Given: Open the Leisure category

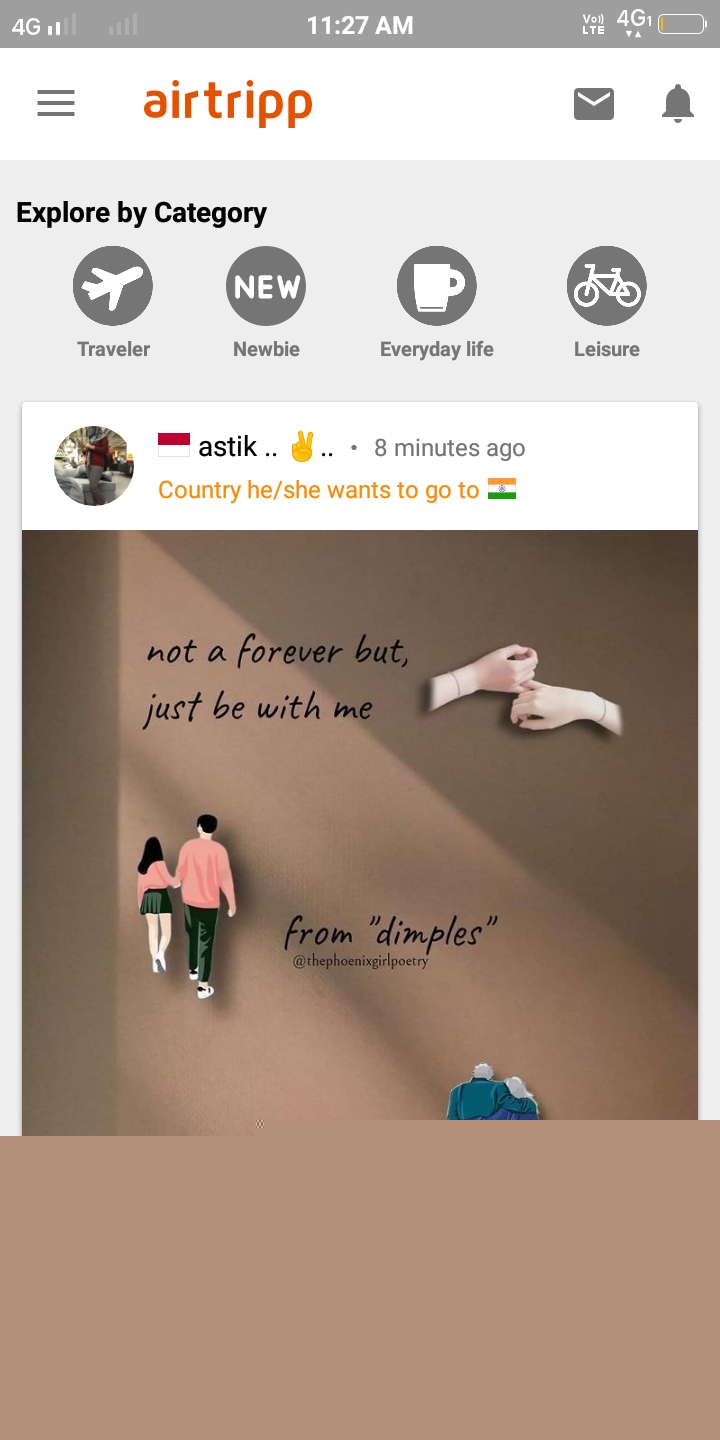Looking at the screenshot, I should [x=607, y=286].
